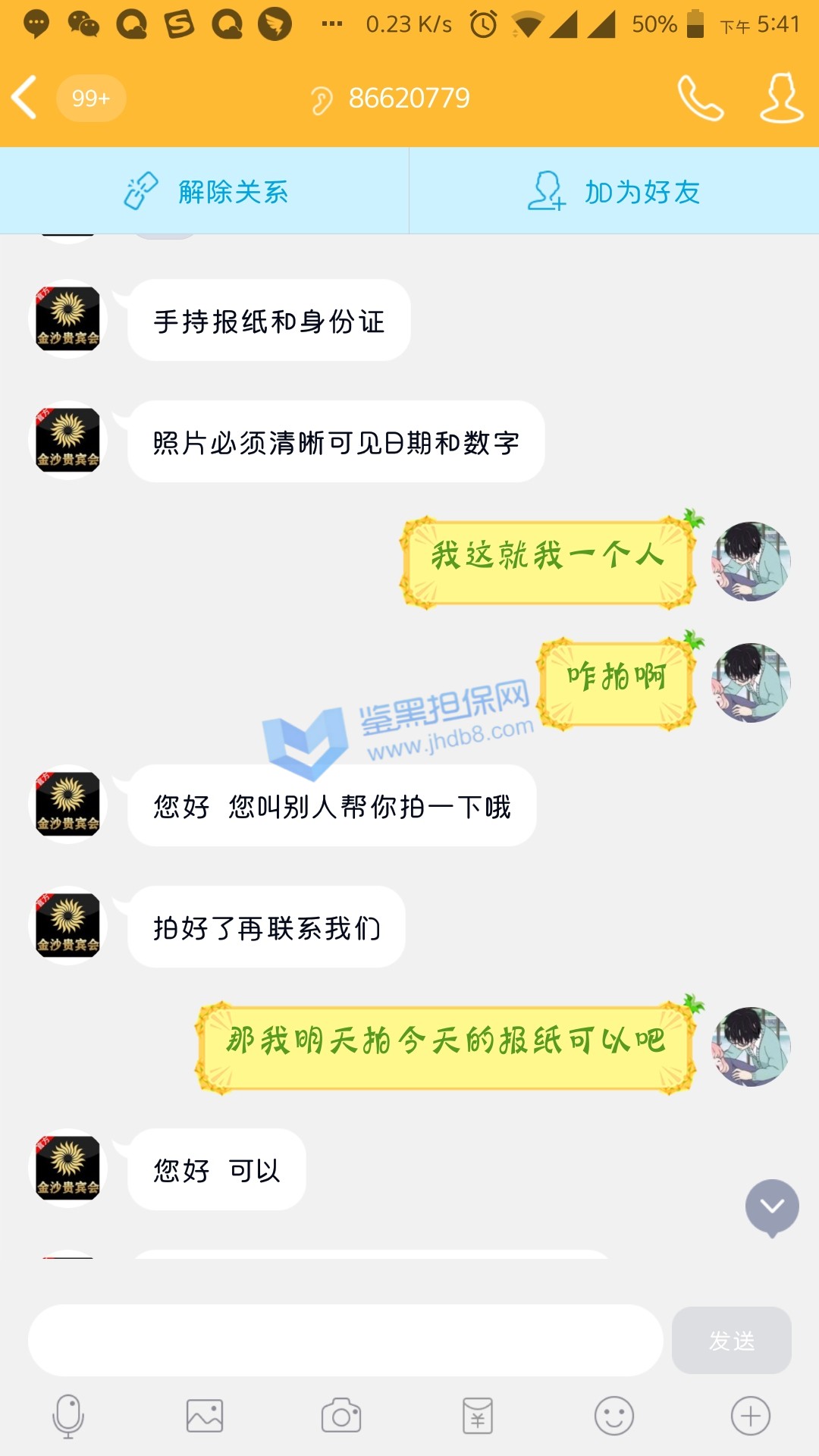This screenshot has height=1456, width=819.
Task: Open the photo gallery picker
Action: tap(205, 1416)
